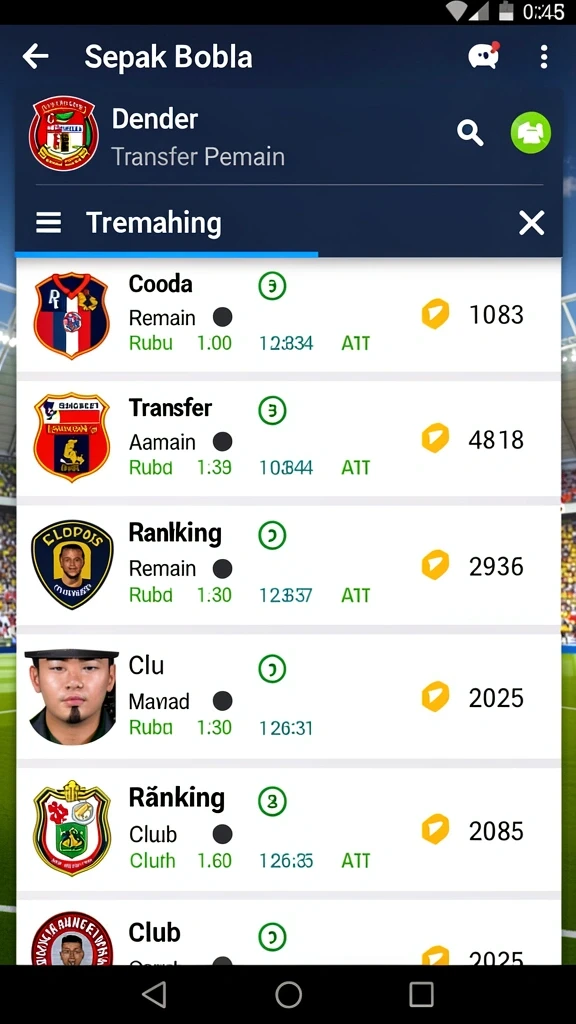Open the Ränking Club row showing 2085
Image resolution: width=576 pixels, height=1024 pixels.
tap(288, 829)
